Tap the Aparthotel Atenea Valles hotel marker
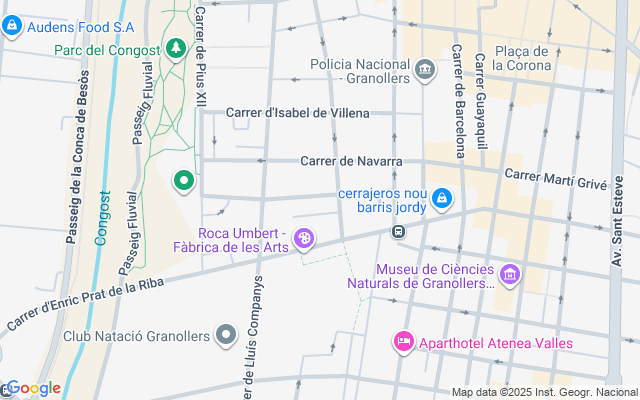The image size is (640, 400). tap(404, 342)
